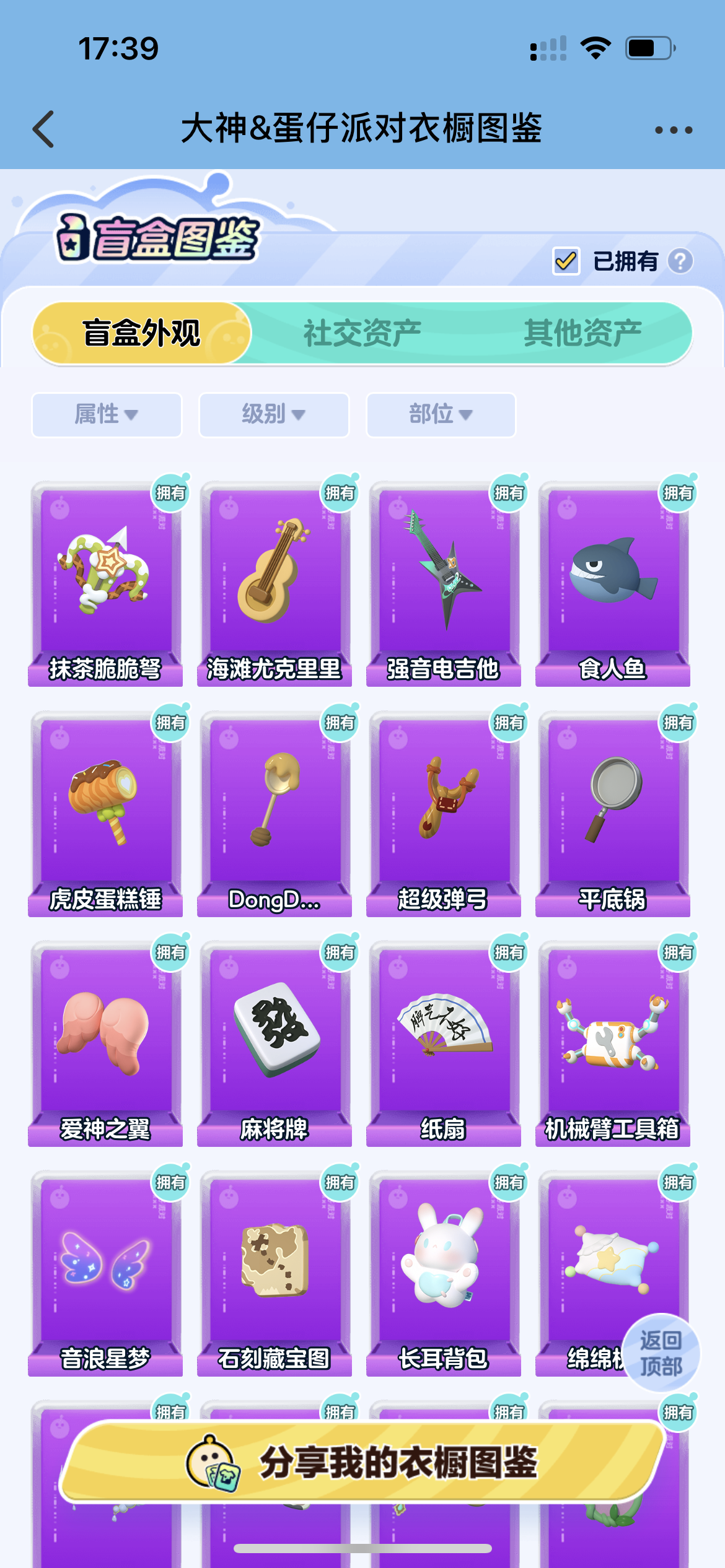Open the 食人鱼 item card
This screenshot has height=1568, width=725.
tap(613, 582)
